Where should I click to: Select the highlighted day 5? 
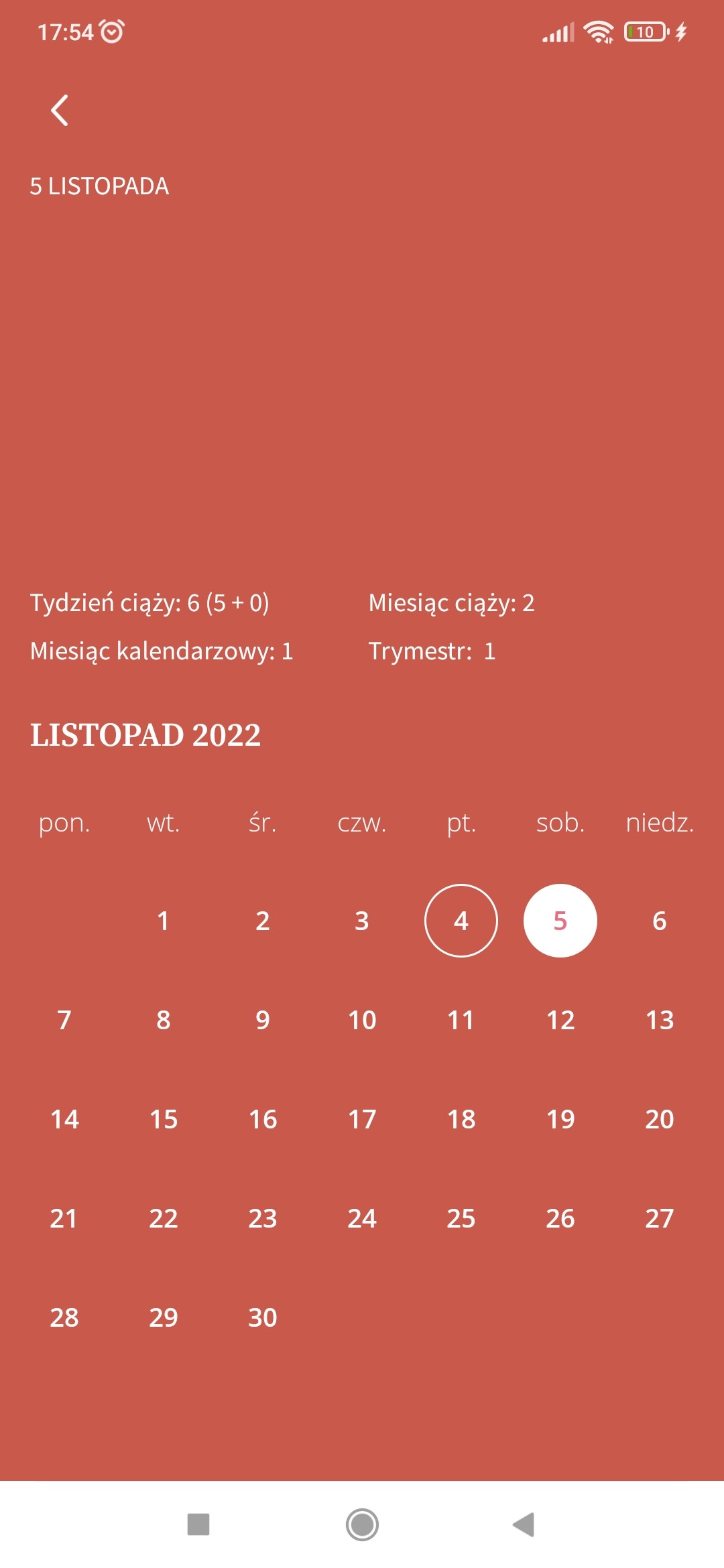click(560, 921)
